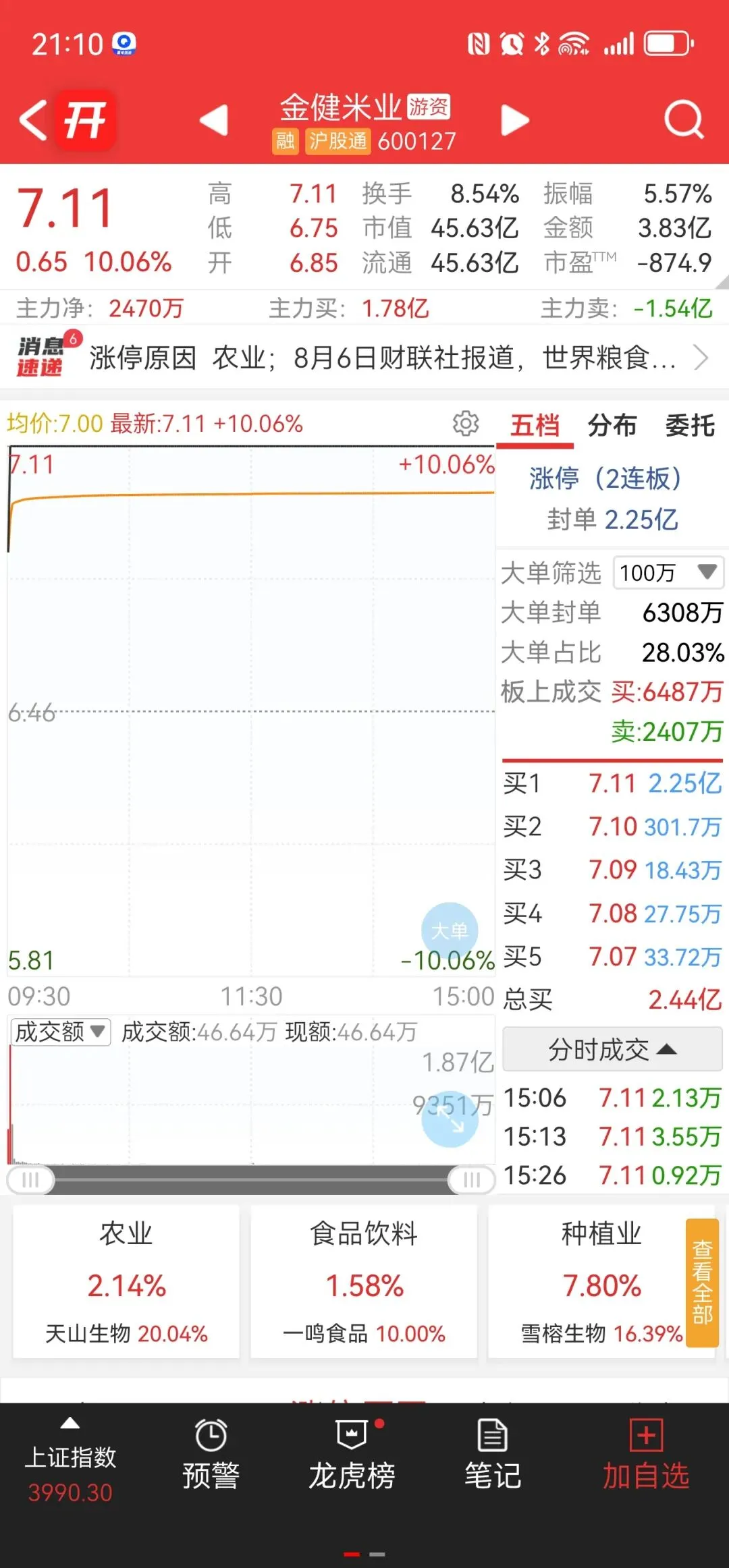The width and height of the screenshot is (729, 1568).
Task: Open the 农业 sector card
Action: 126,1282
